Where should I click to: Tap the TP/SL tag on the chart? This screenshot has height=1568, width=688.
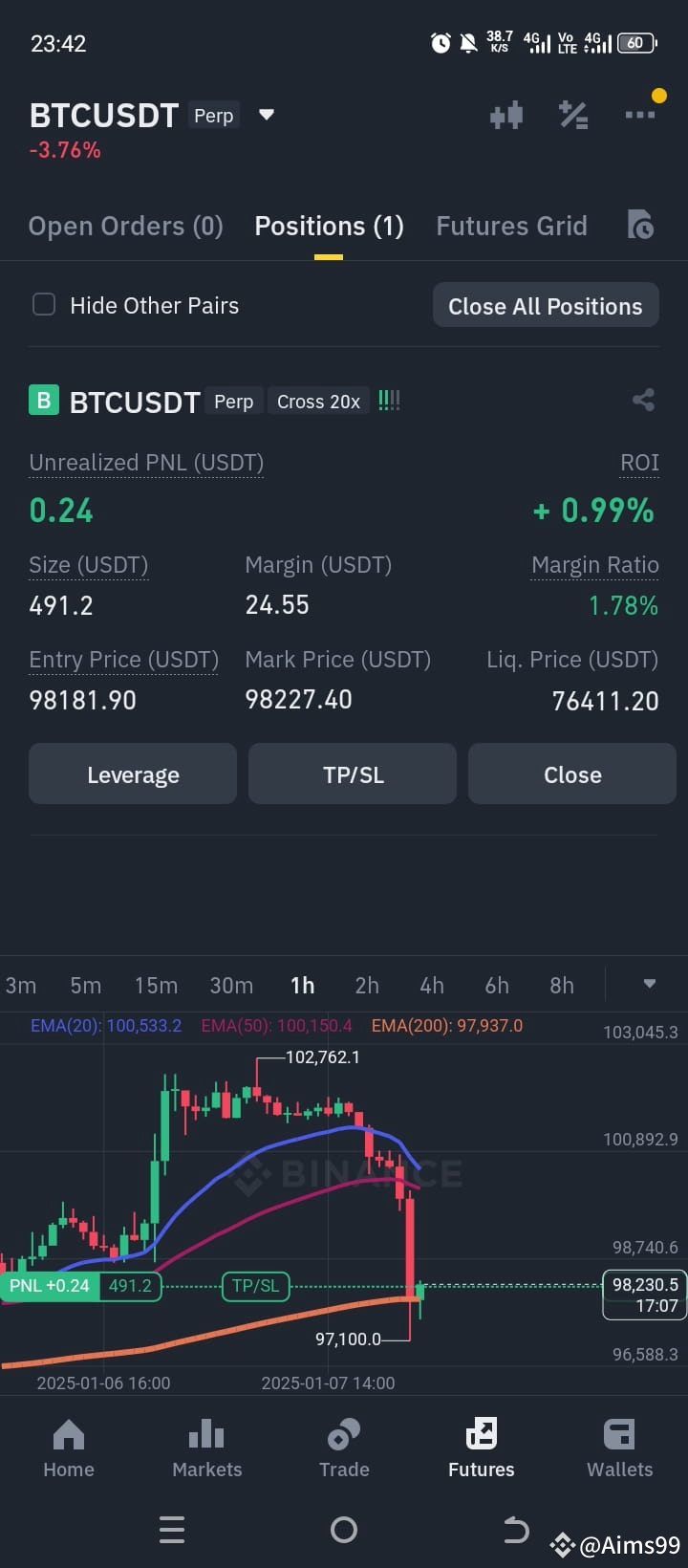[x=255, y=1286]
